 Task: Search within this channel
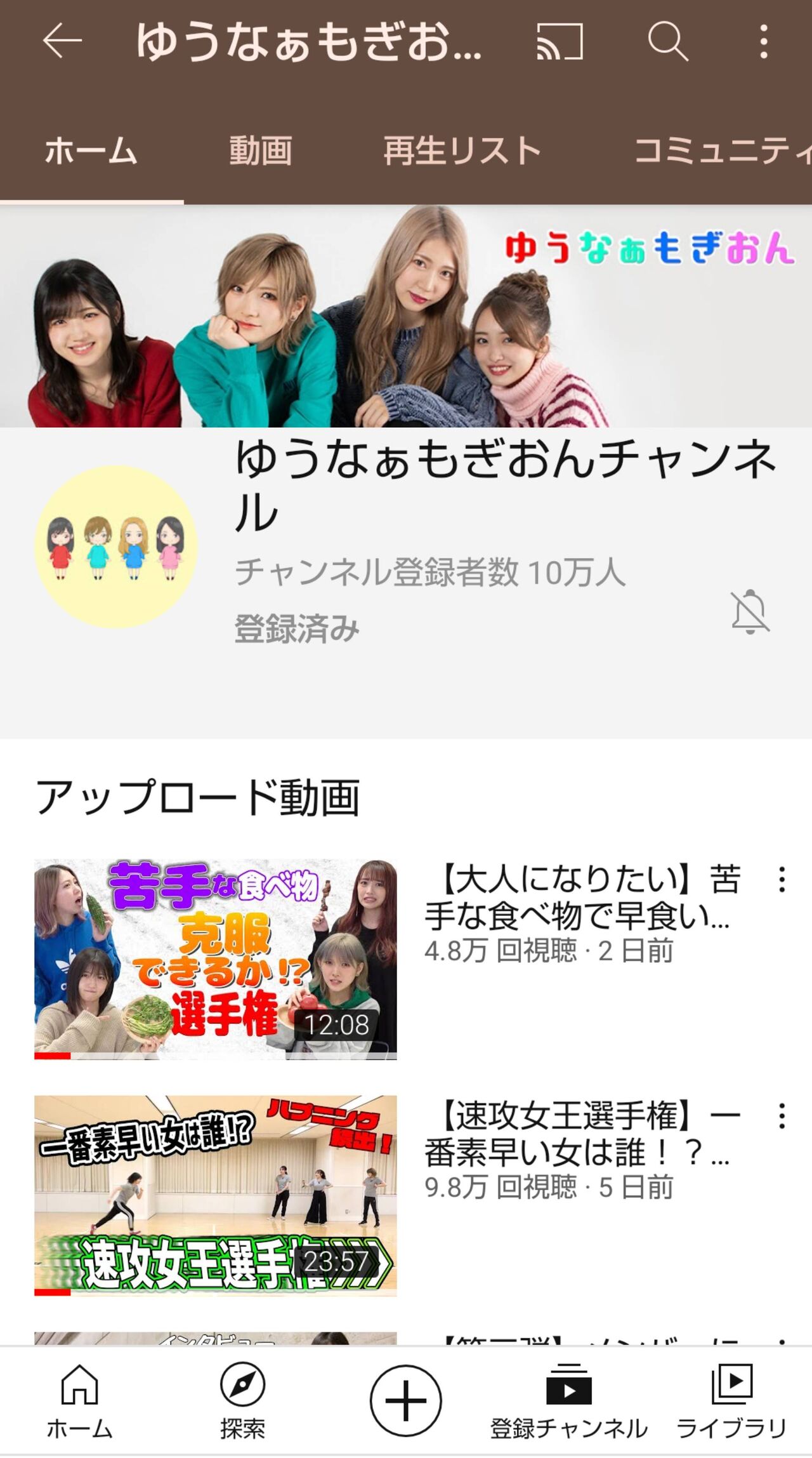pos(668,41)
